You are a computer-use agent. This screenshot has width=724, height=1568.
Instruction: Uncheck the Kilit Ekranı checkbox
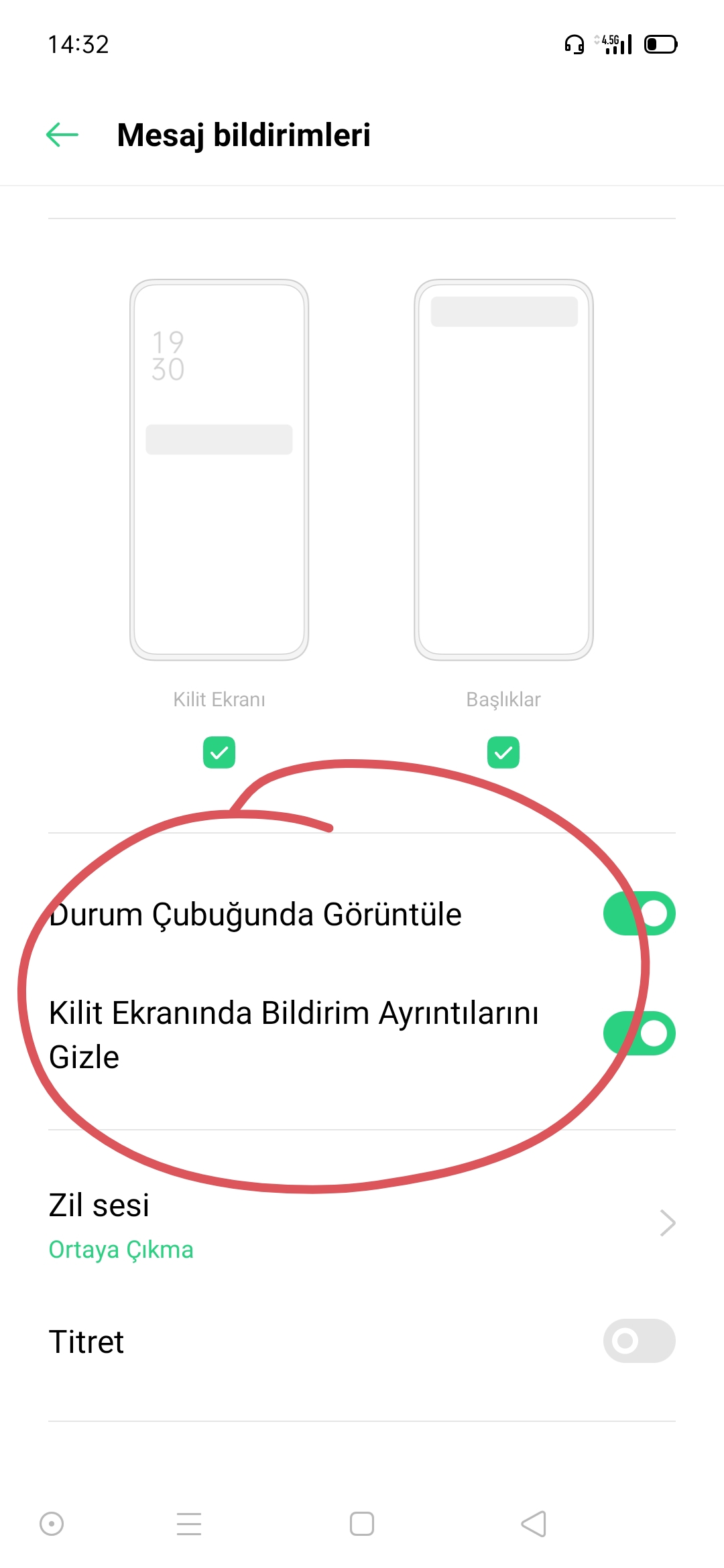(219, 753)
